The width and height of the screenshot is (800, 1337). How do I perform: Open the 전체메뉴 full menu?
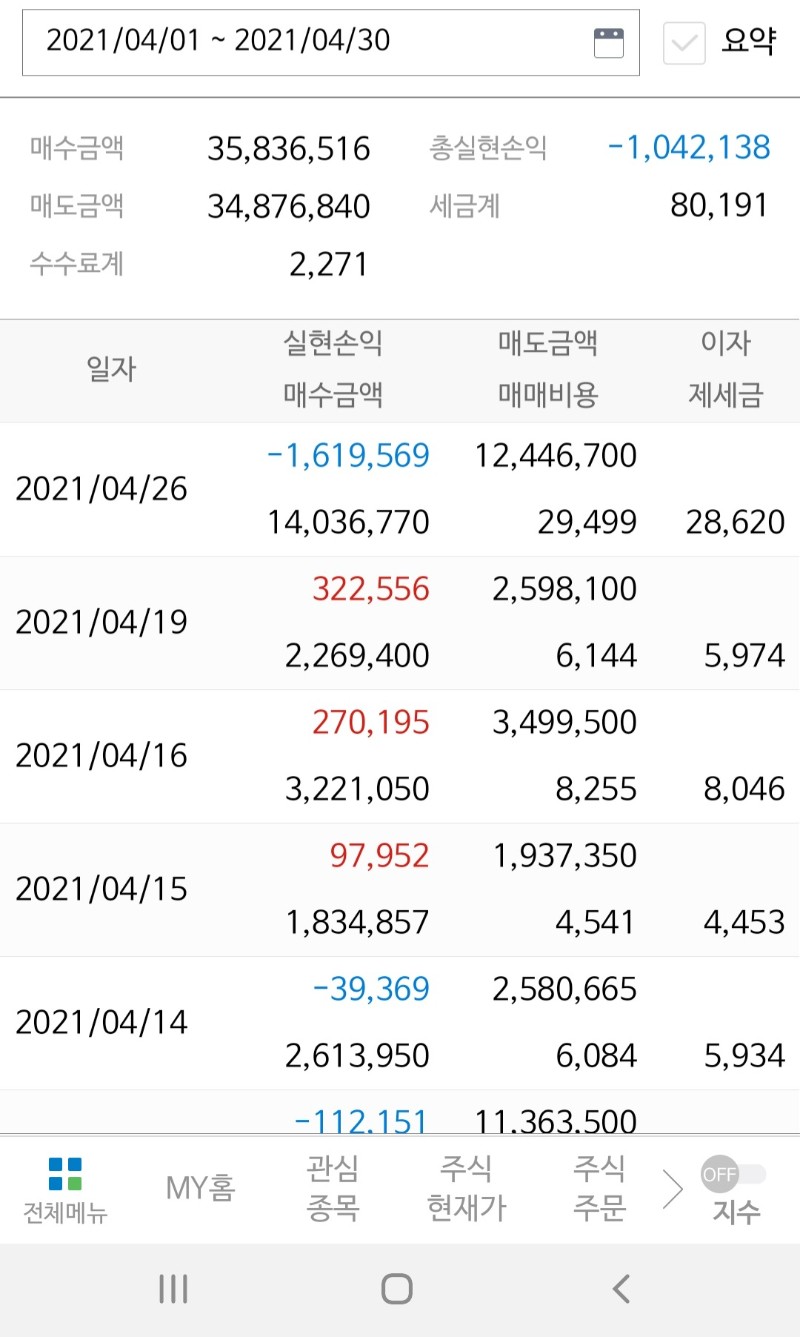(x=65, y=1189)
